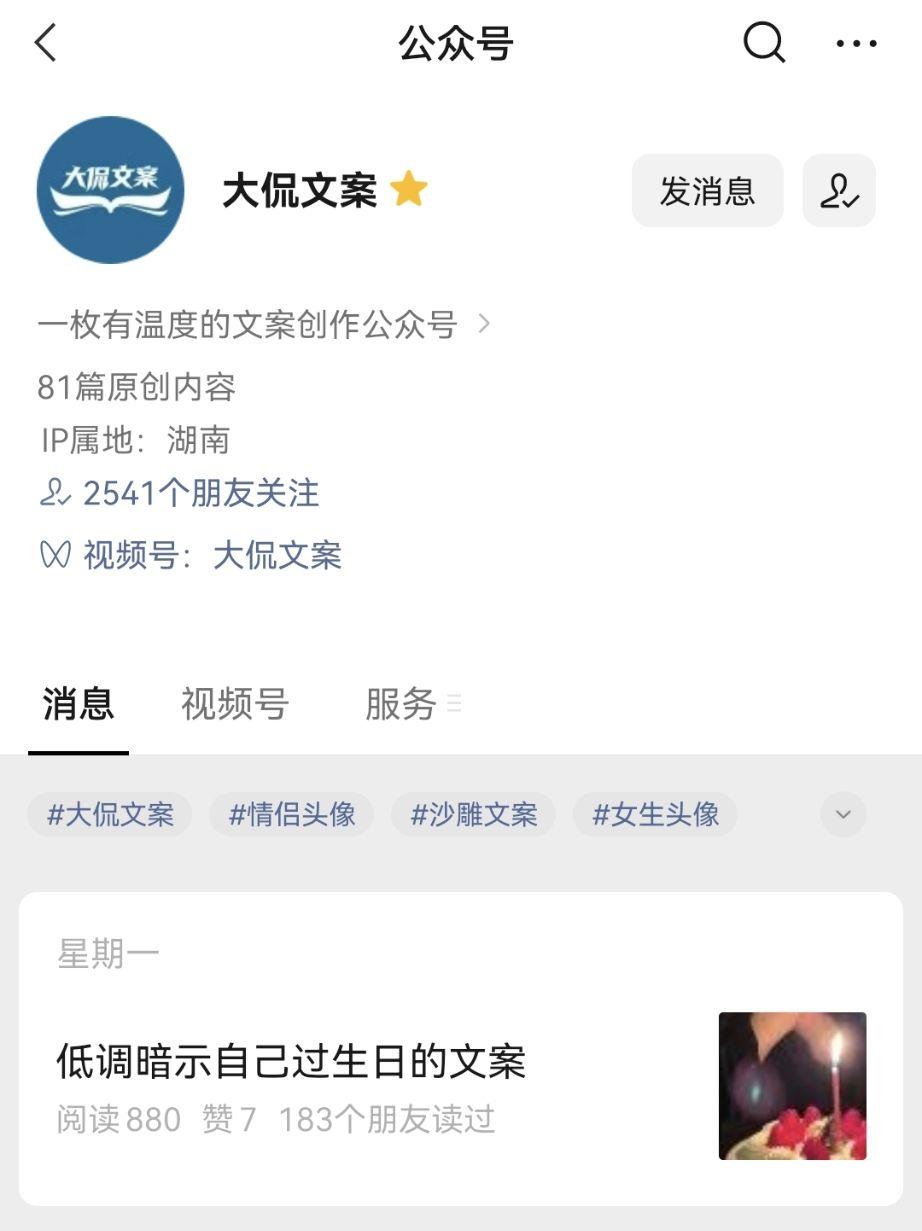
Task: Switch to the 消息 tab
Action: [78, 705]
